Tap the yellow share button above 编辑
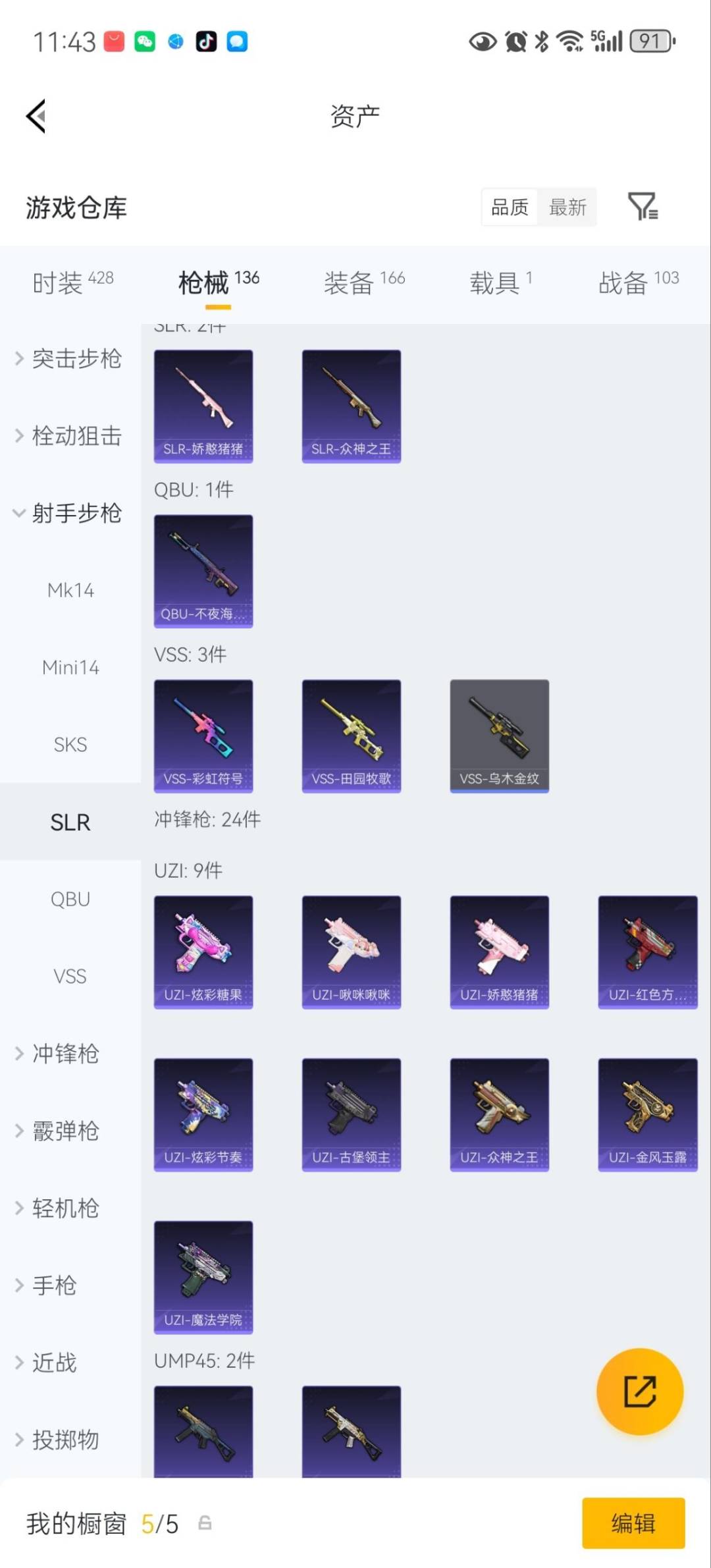 click(x=639, y=1393)
